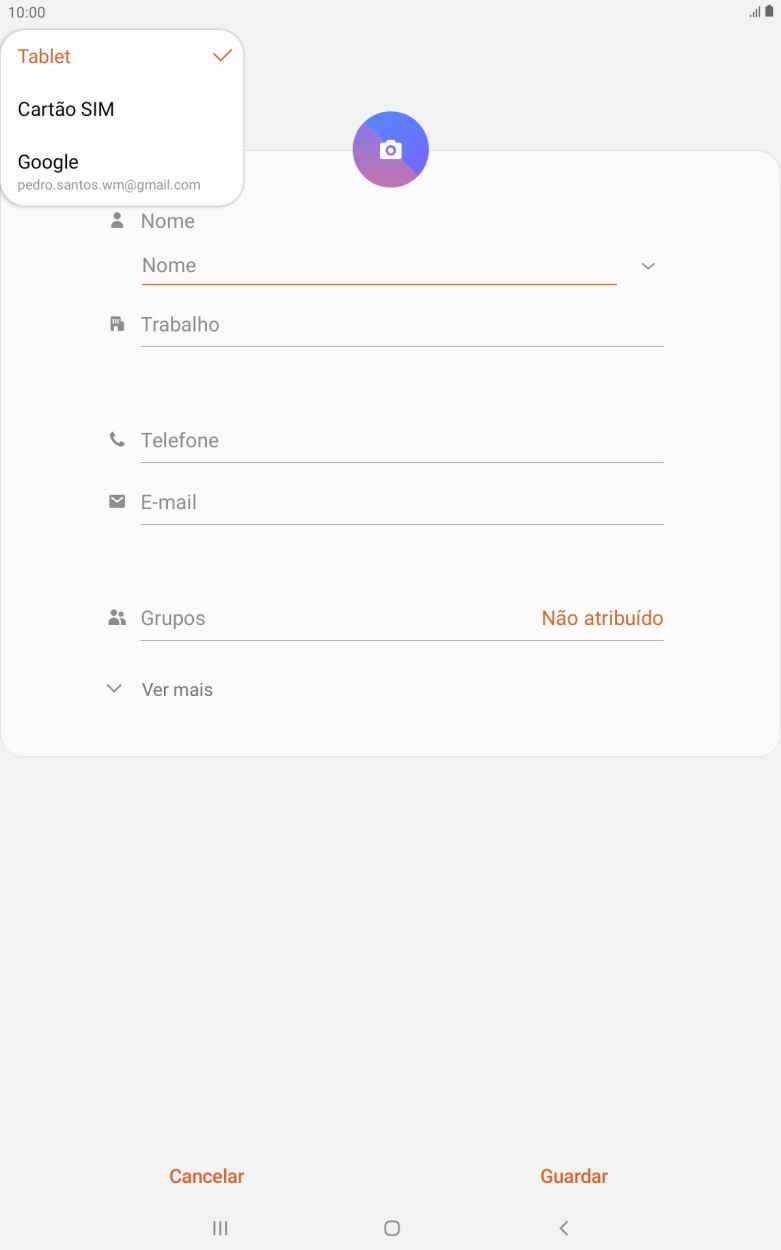Cancel creating the contact

[207, 1177]
